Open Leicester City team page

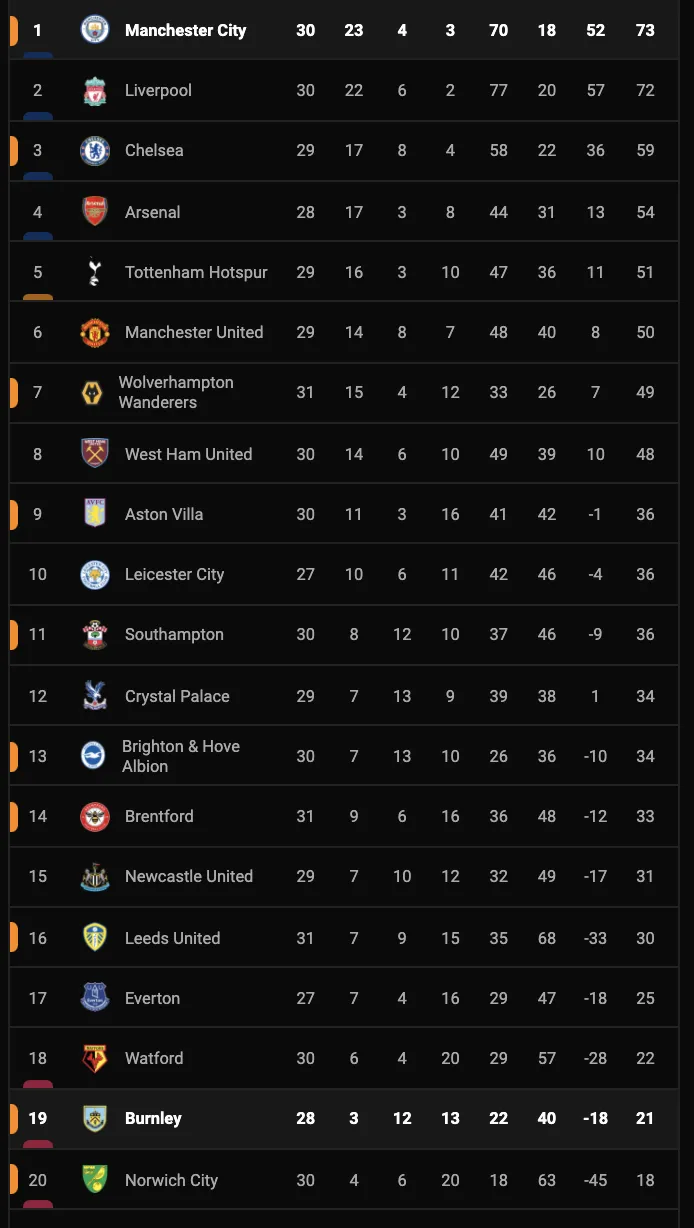(x=174, y=574)
